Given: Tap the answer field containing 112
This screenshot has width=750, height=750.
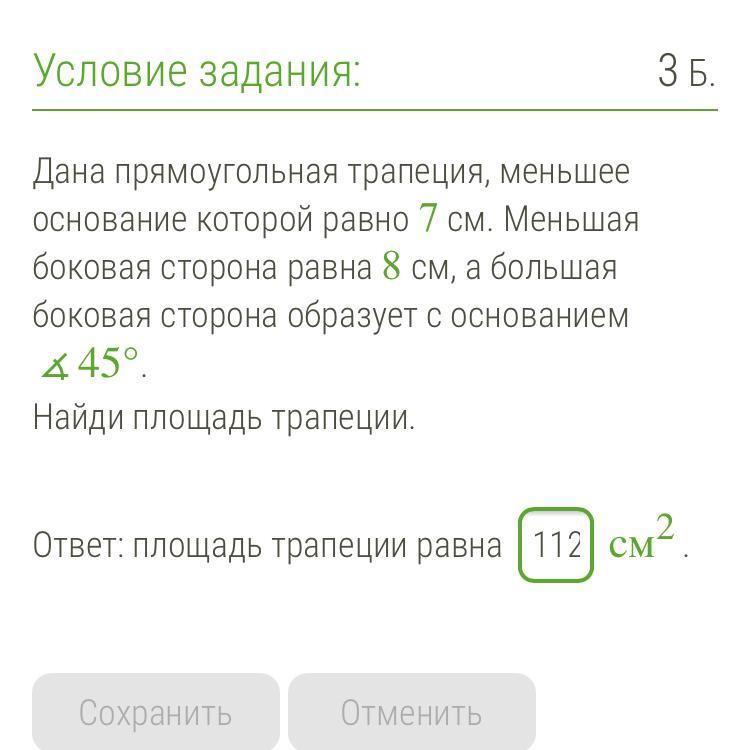Looking at the screenshot, I should (556, 545).
